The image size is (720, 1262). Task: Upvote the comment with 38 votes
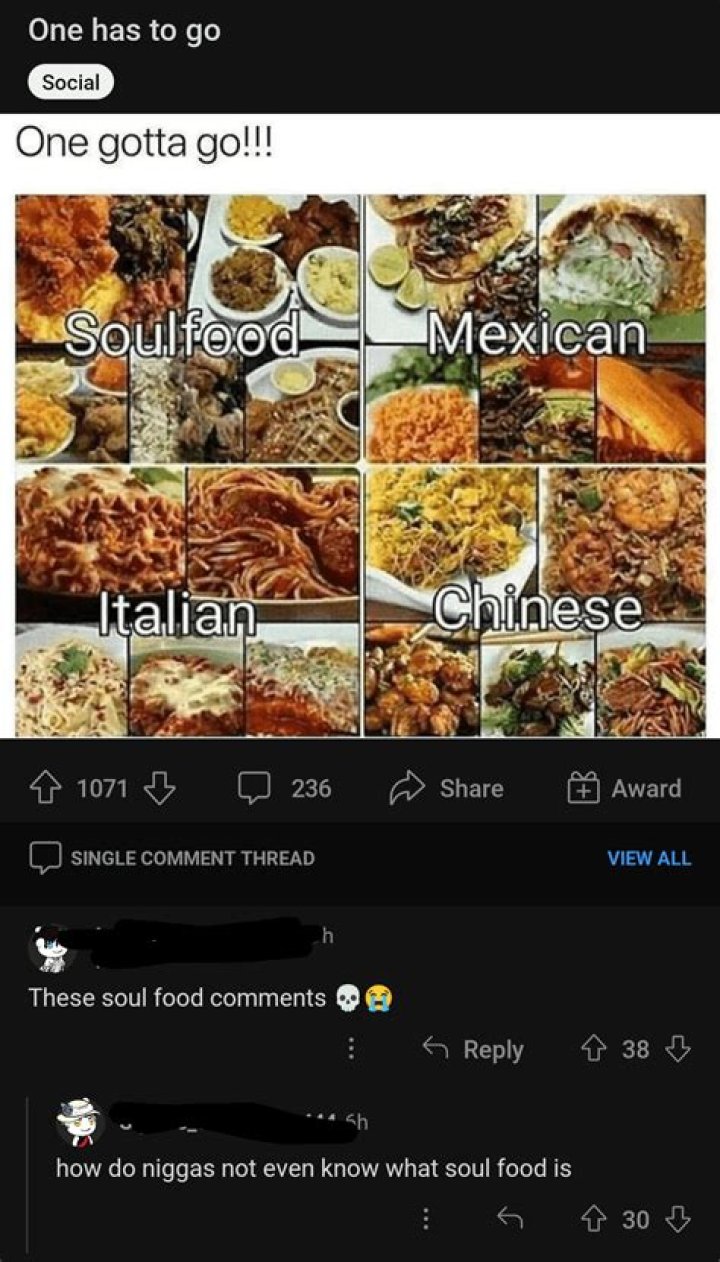[593, 1049]
